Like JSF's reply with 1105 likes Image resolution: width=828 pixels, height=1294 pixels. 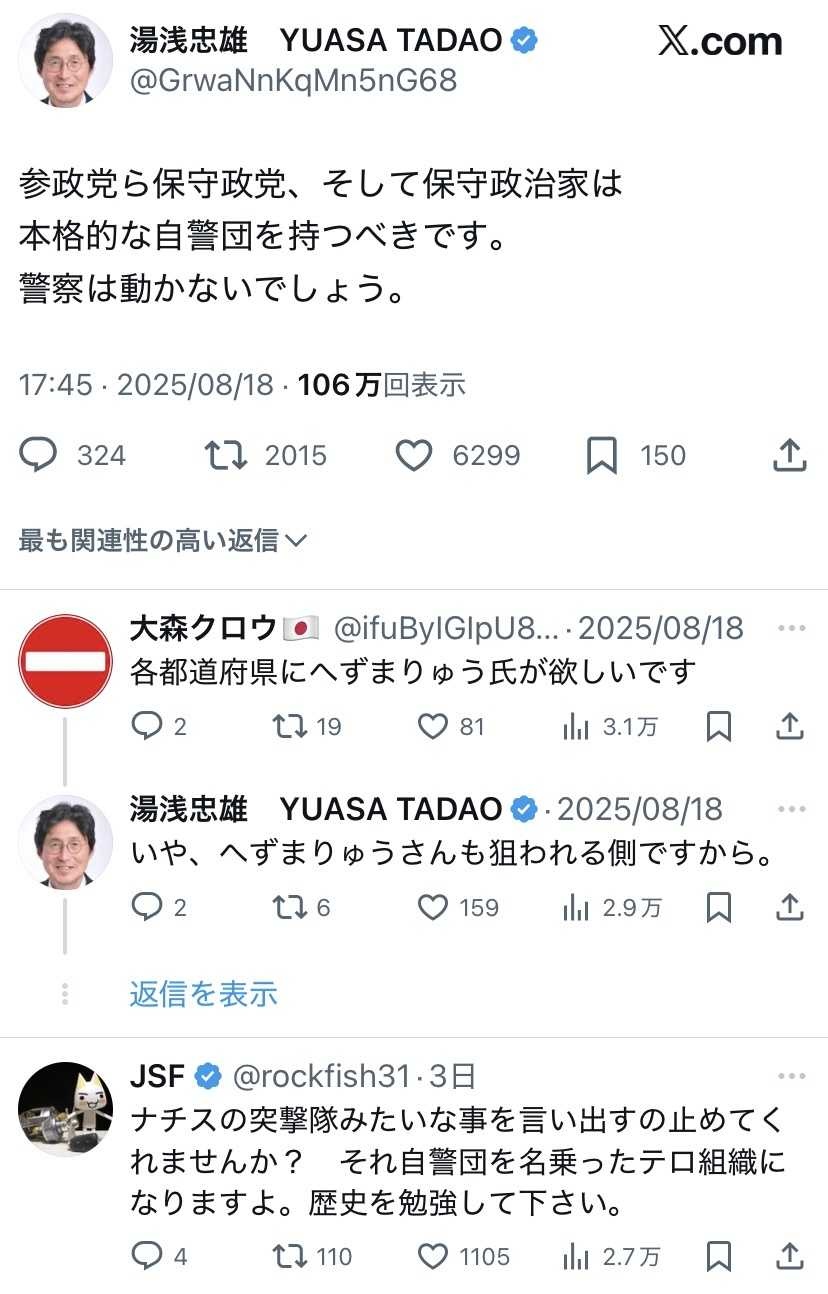(432, 1255)
